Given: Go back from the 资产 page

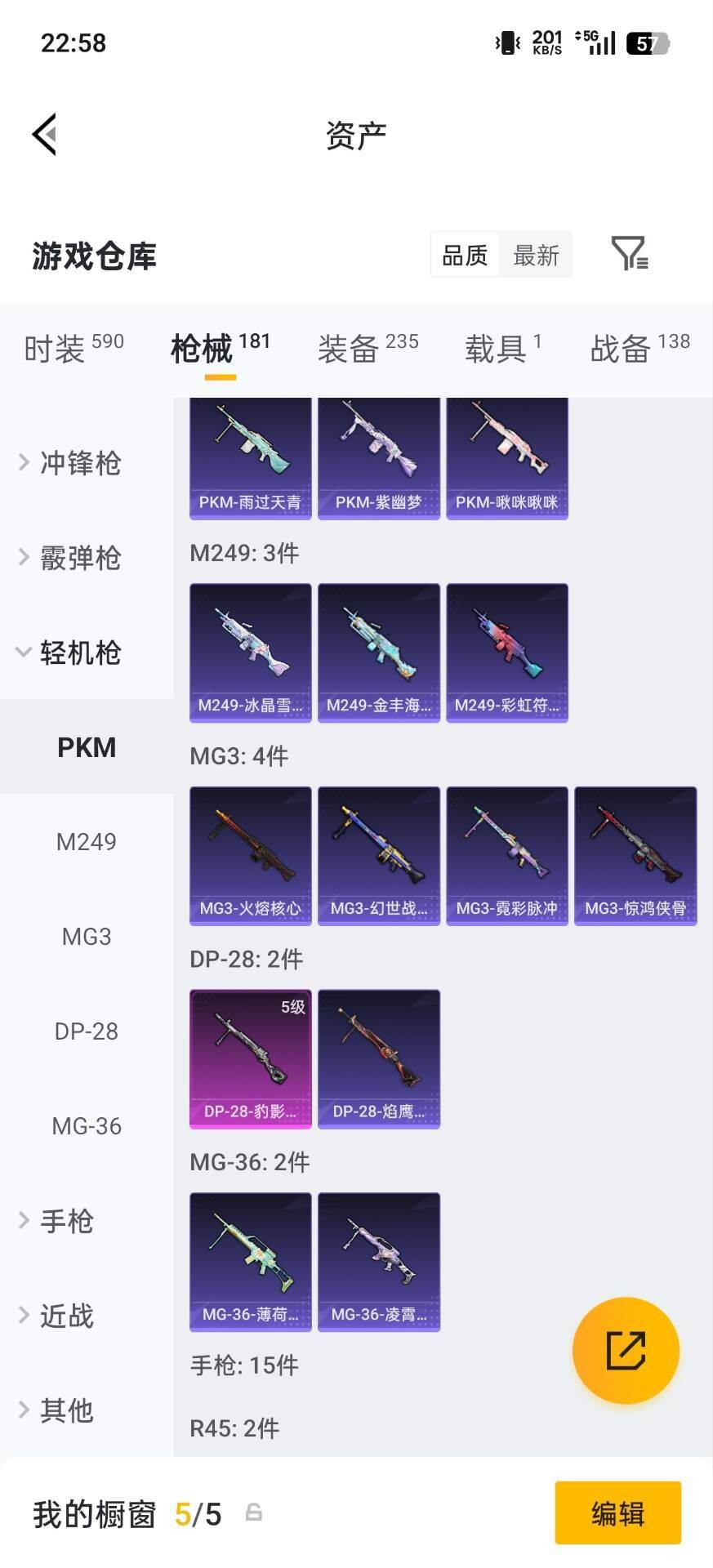Looking at the screenshot, I should 45,135.
